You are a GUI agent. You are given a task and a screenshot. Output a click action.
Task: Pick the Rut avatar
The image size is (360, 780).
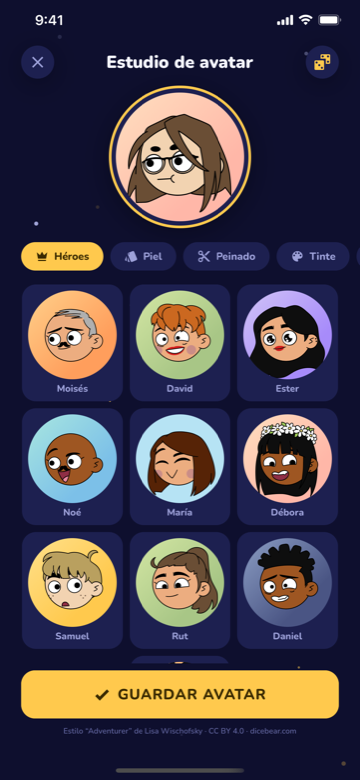tap(180, 590)
